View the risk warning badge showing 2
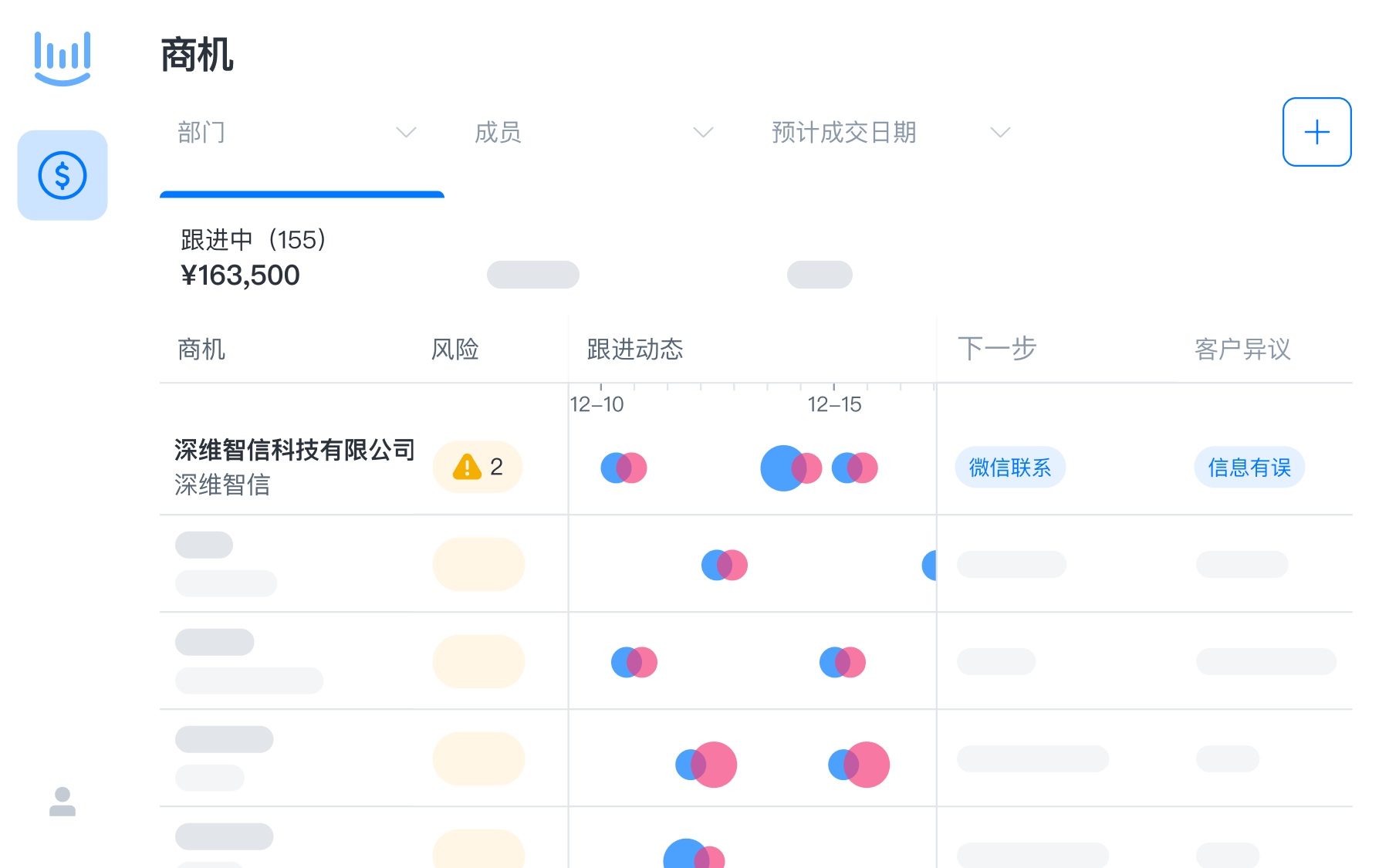This screenshot has height=868, width=1389. (x=478, y=467)
